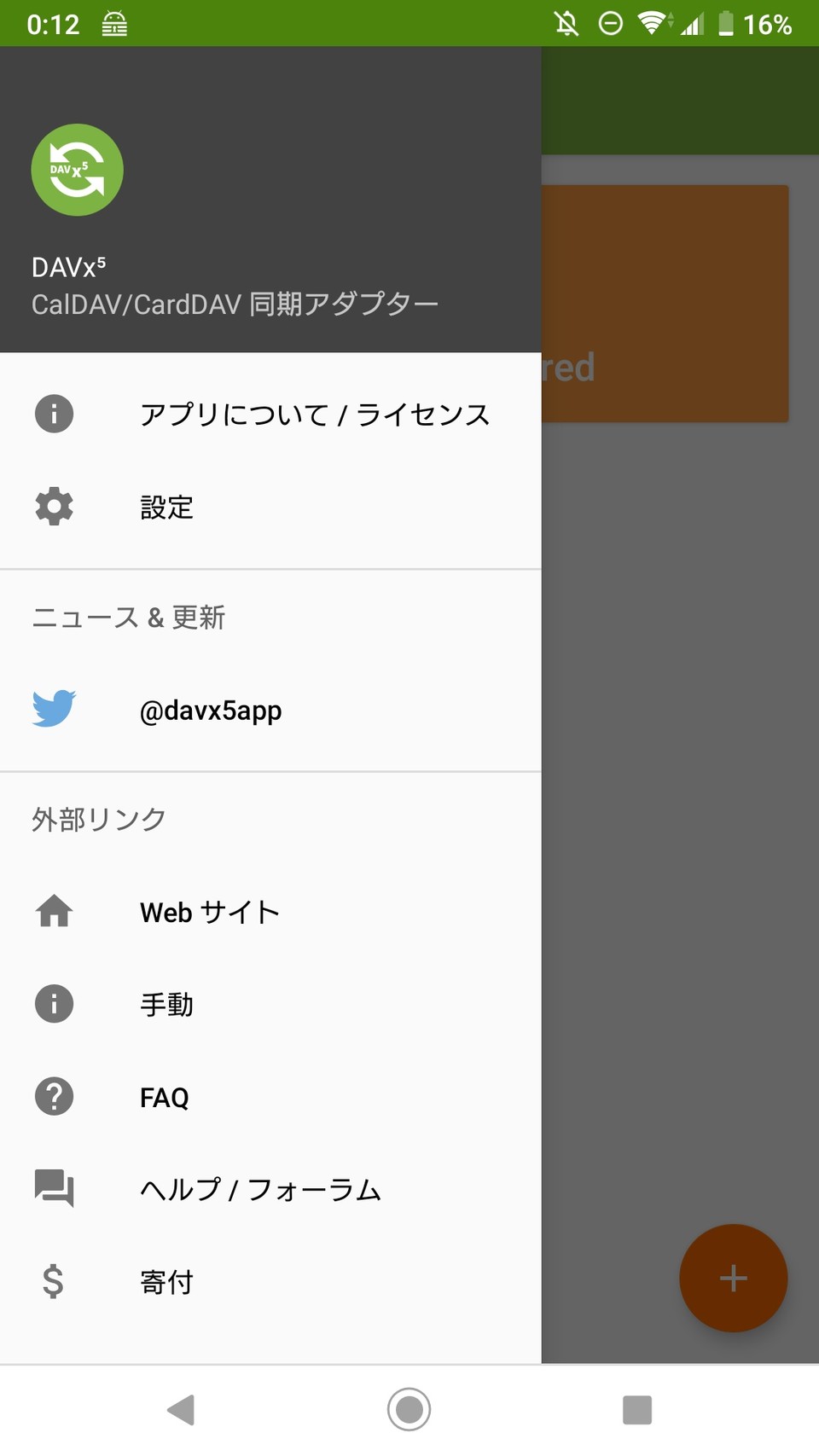Open the Web サイト link
819x1456 pixels.
[x=270, y=912]
